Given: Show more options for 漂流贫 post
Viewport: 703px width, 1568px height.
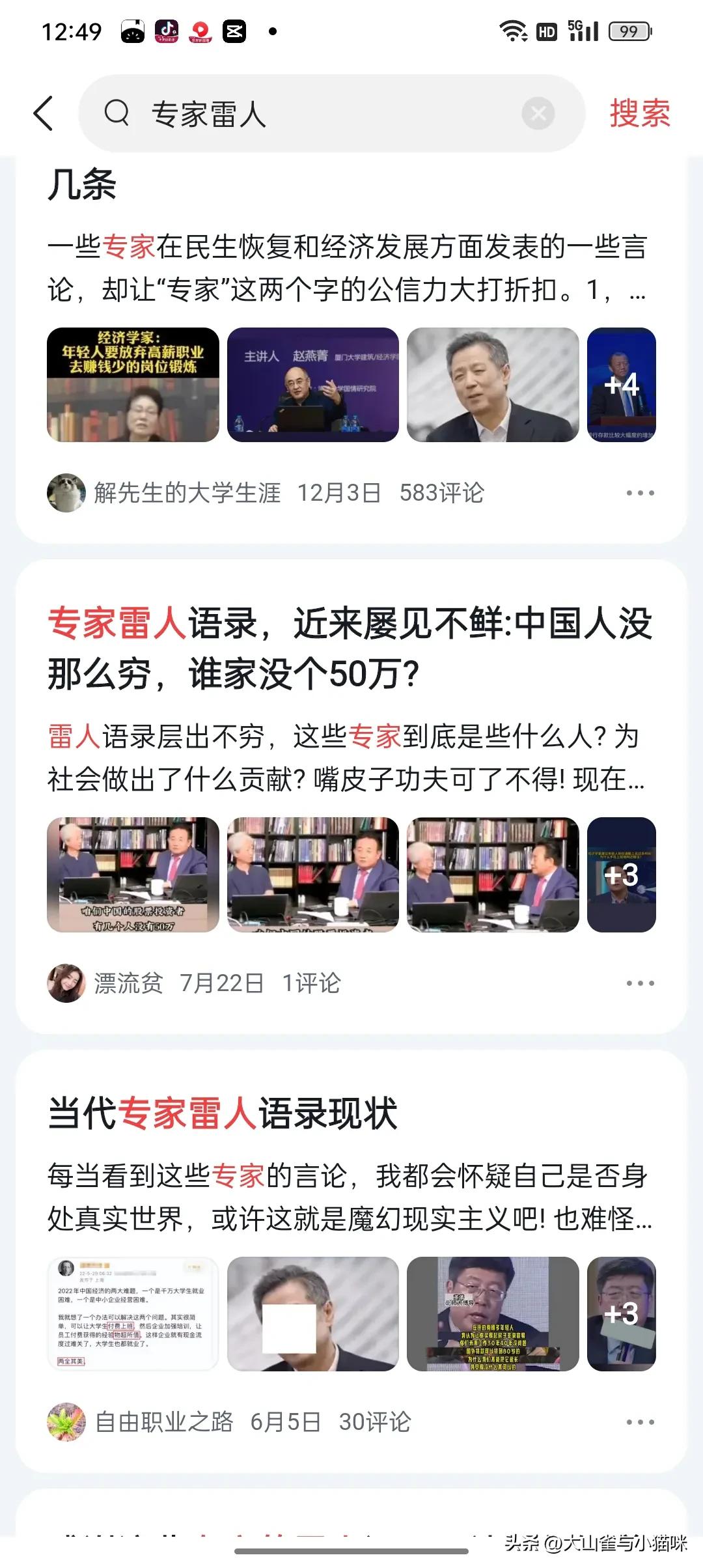Looking at the screenshot, I should pyautogui.click(x=640, y=983).
